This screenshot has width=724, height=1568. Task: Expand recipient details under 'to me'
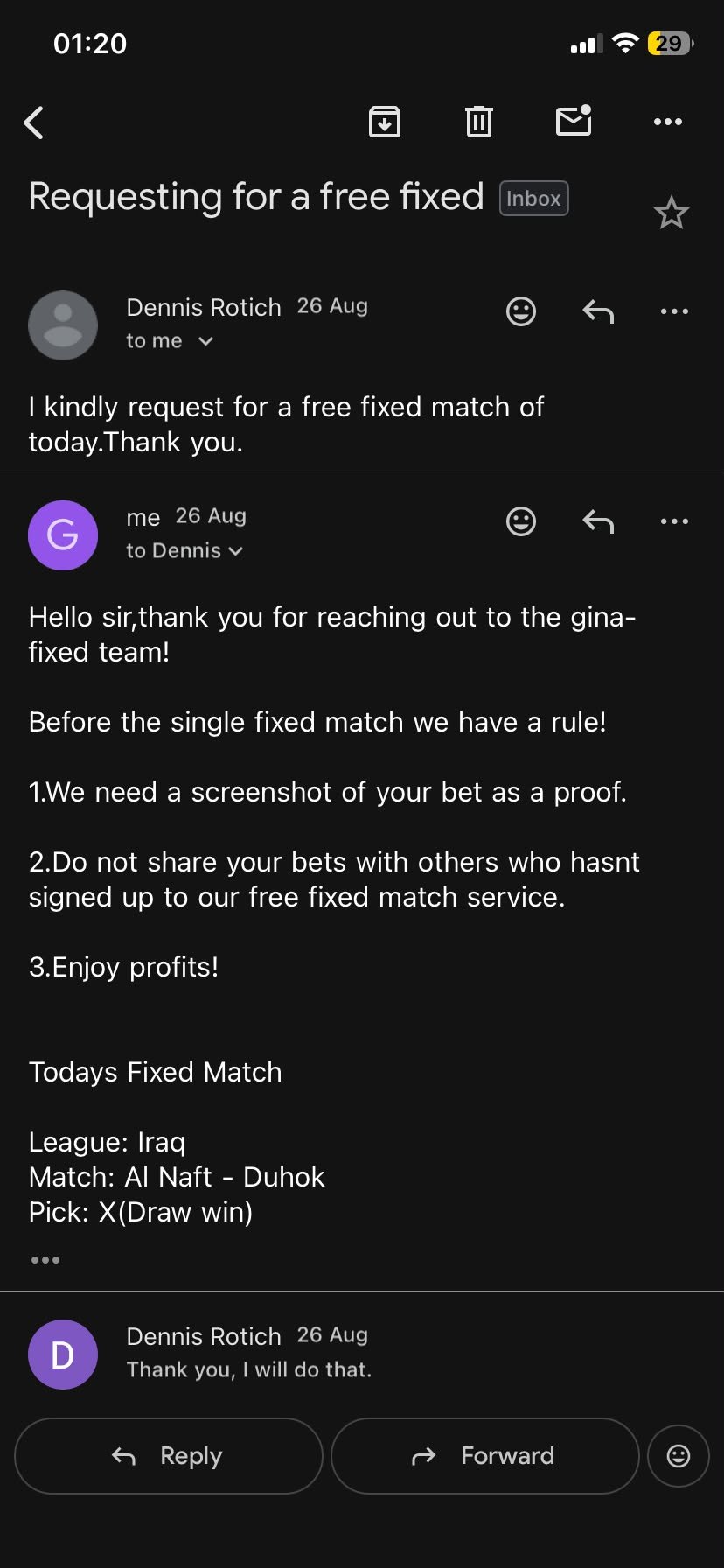[x=205, y=341]
